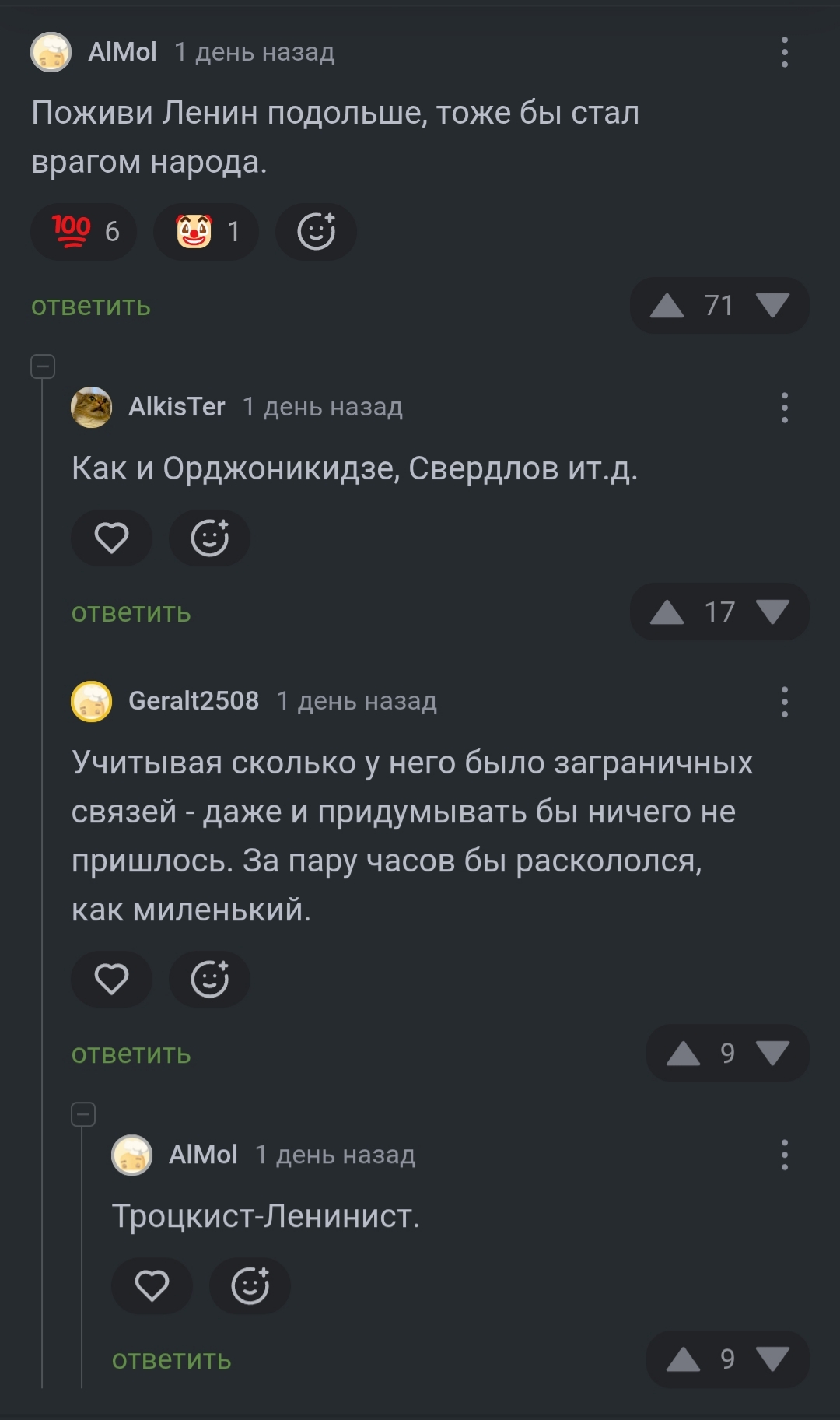Upvote AlkisTer's comment rated 17
The image size is (840, 1420).
[x=667, y=612]
